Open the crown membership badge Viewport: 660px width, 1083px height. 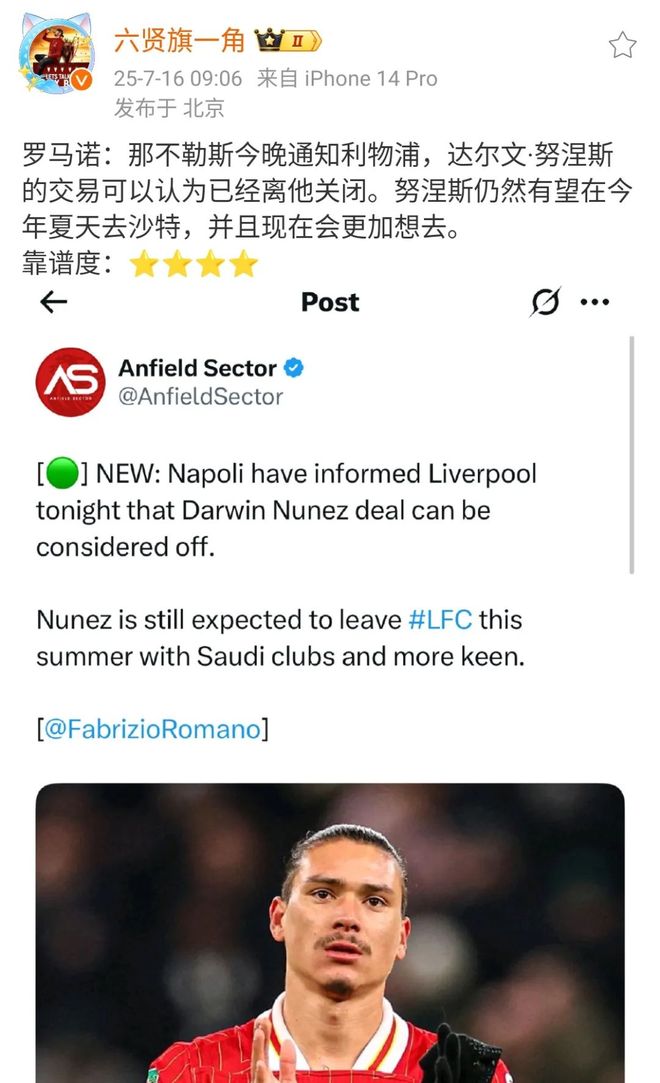click(x=288, y=41)
